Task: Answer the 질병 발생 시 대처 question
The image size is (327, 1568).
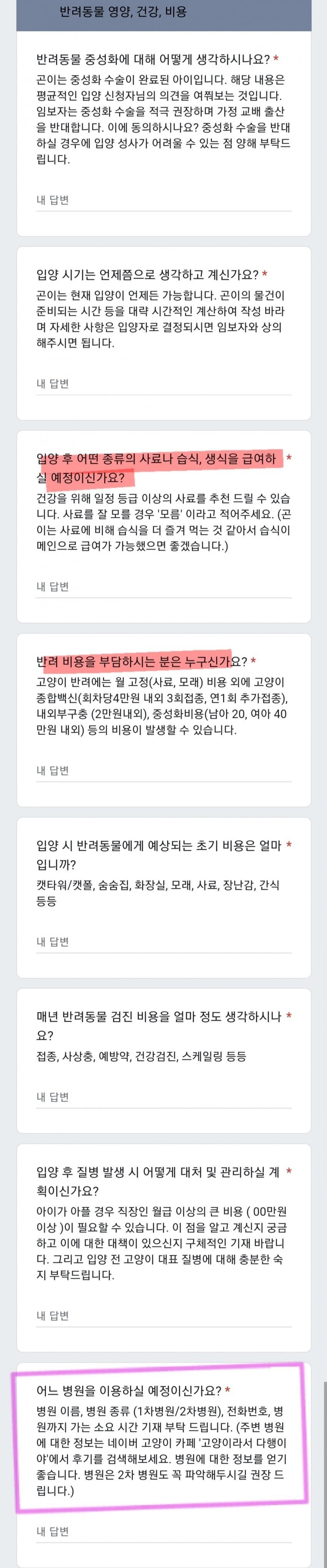Action: click(x=163, y=1316)
